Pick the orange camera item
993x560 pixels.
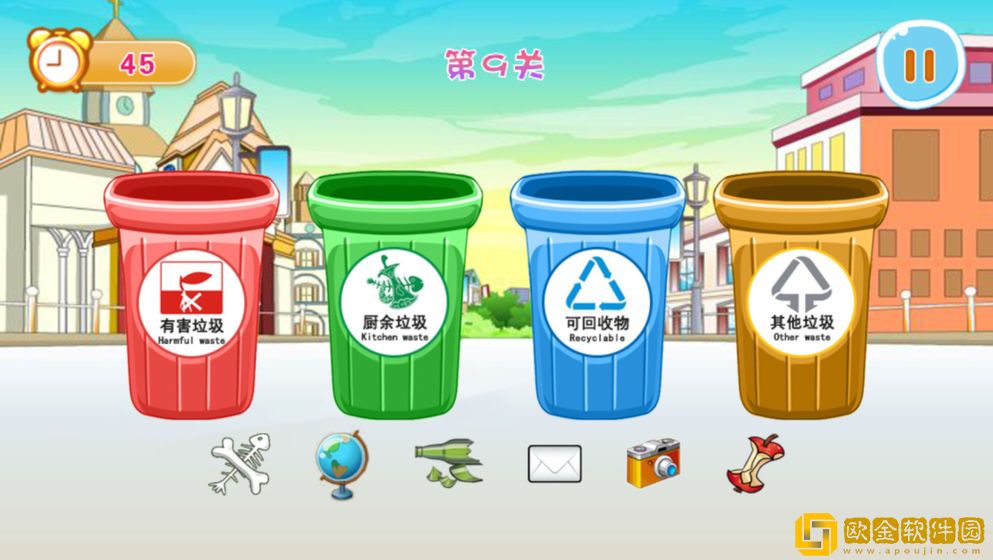click(653, 464)
